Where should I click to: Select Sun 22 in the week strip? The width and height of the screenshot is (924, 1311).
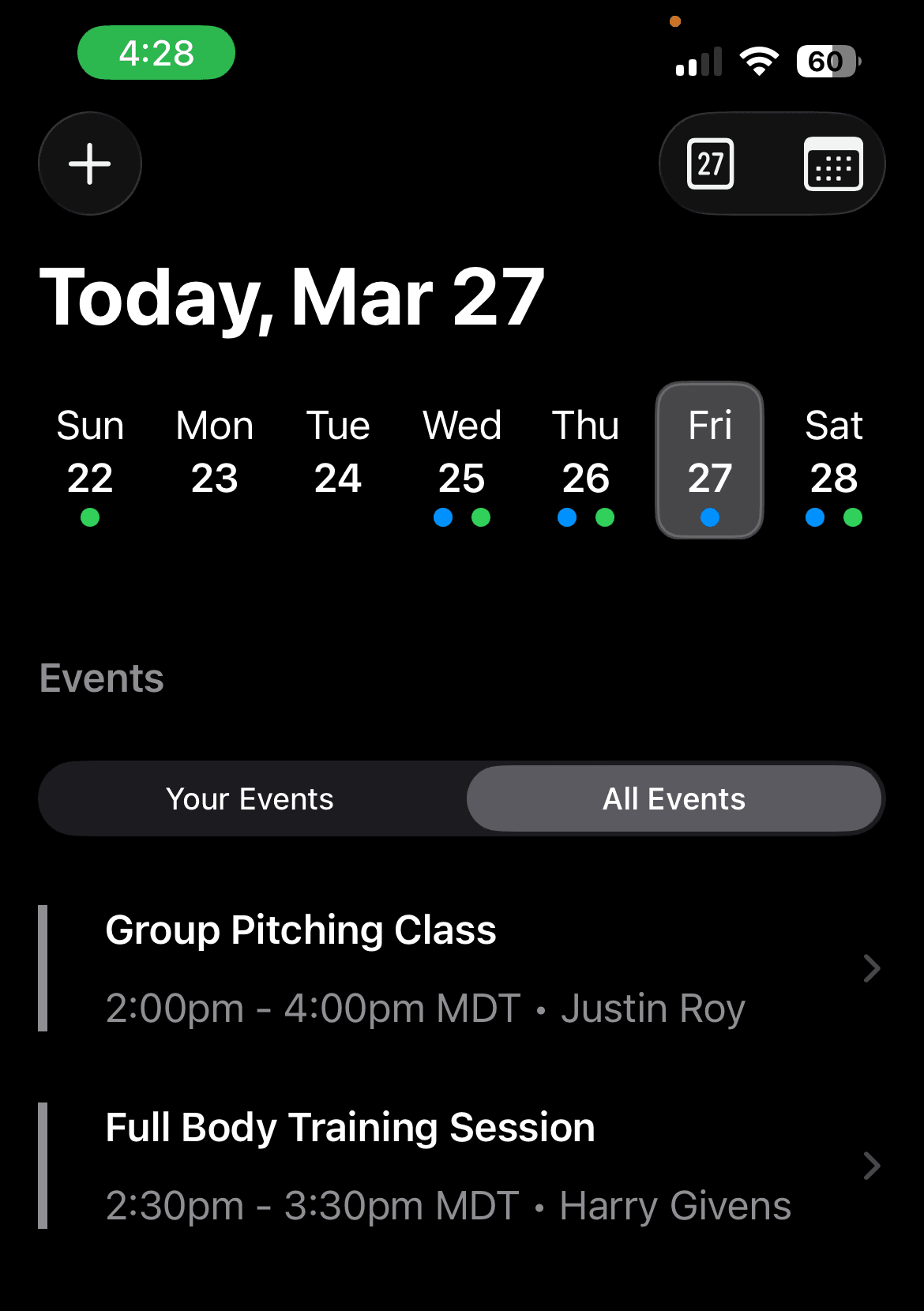coord(90,460)
